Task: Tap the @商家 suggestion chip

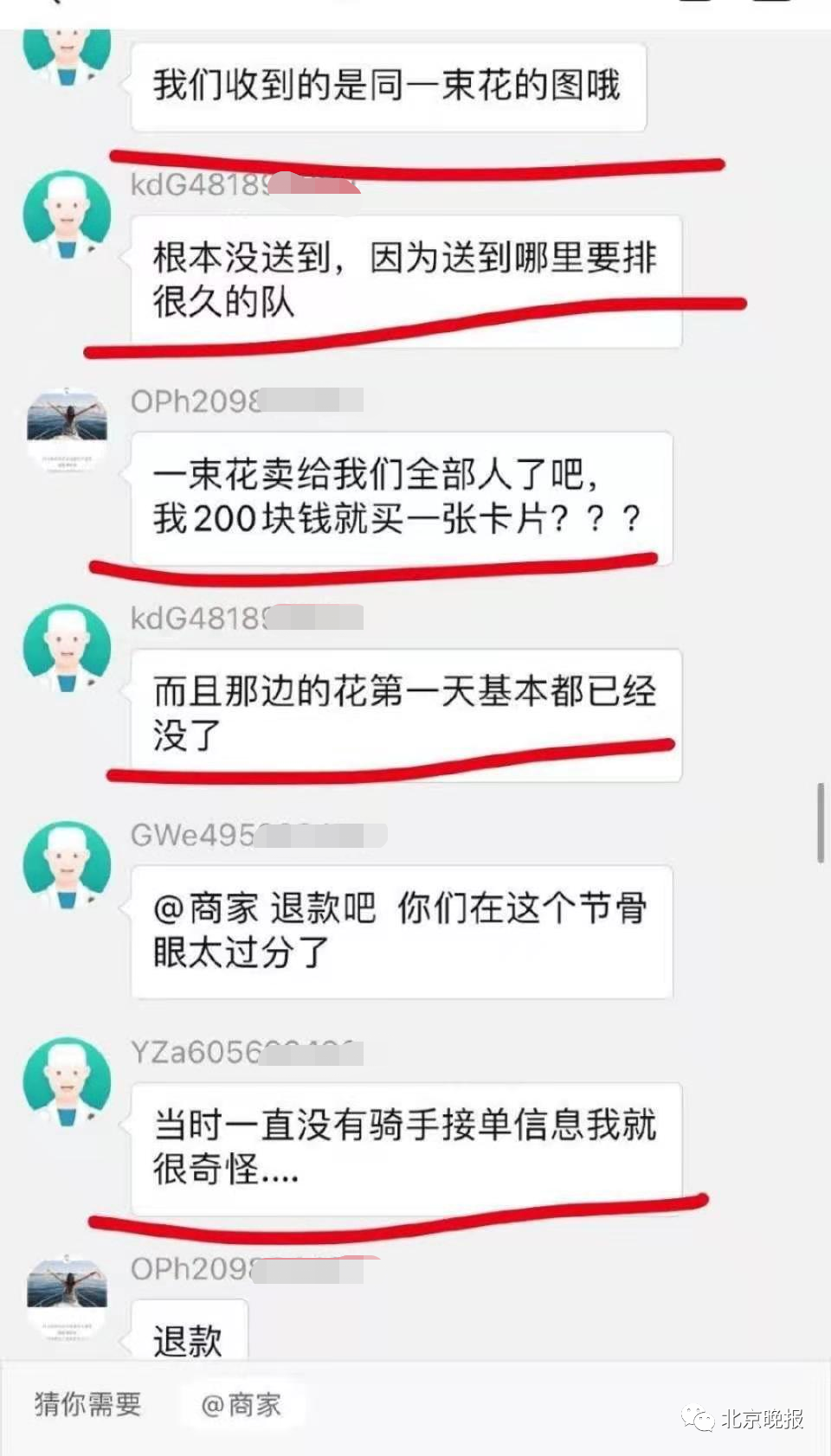Action: [x=241, y=1404]
